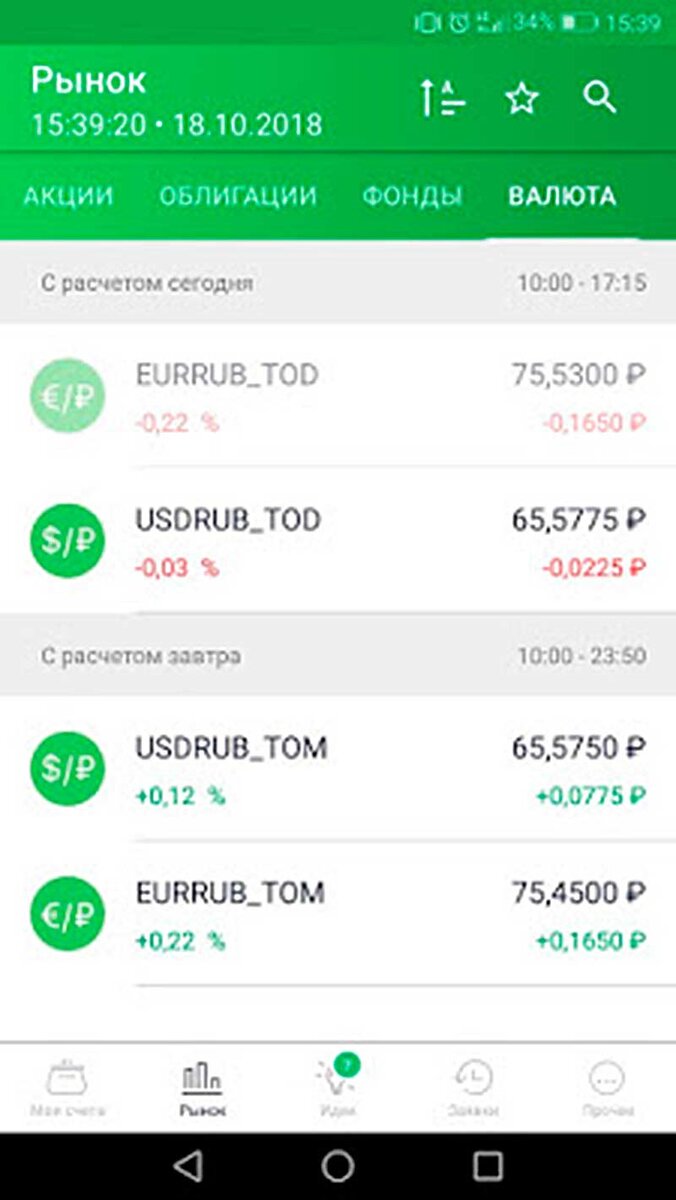
Task: Switch to the Акции tab
Action: pos(68,196)
